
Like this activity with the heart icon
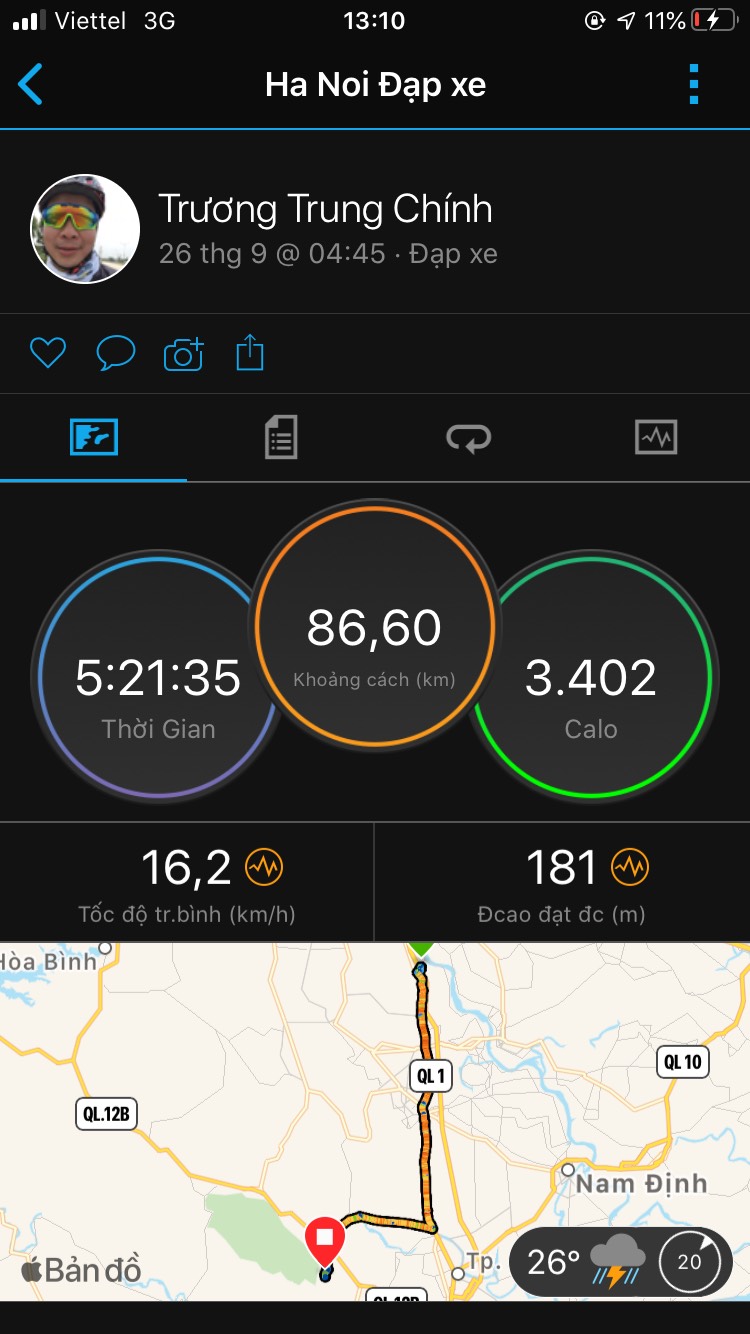pyautogui.click(x=47, y=353)
